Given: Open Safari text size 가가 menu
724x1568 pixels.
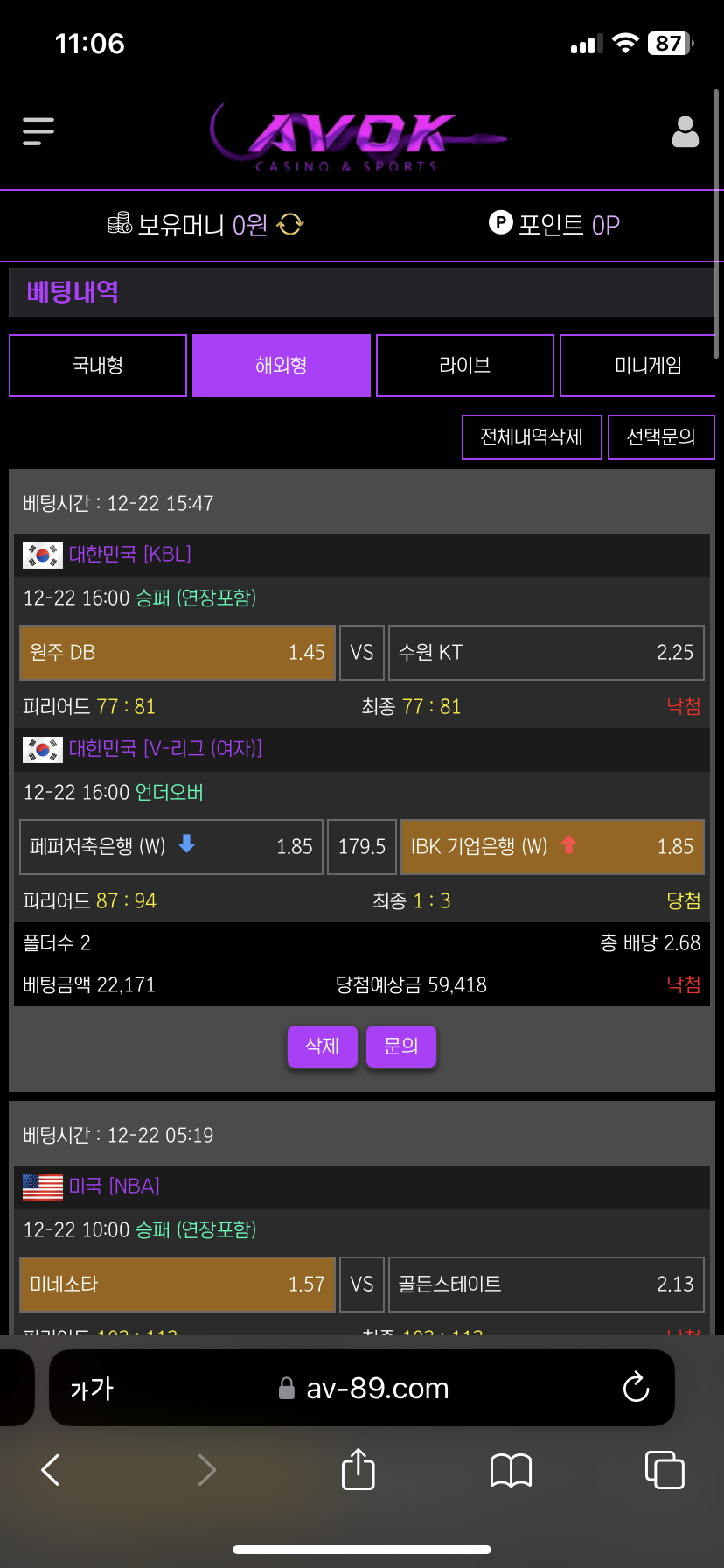Looking at the screenshot, I should (92, 1389).
